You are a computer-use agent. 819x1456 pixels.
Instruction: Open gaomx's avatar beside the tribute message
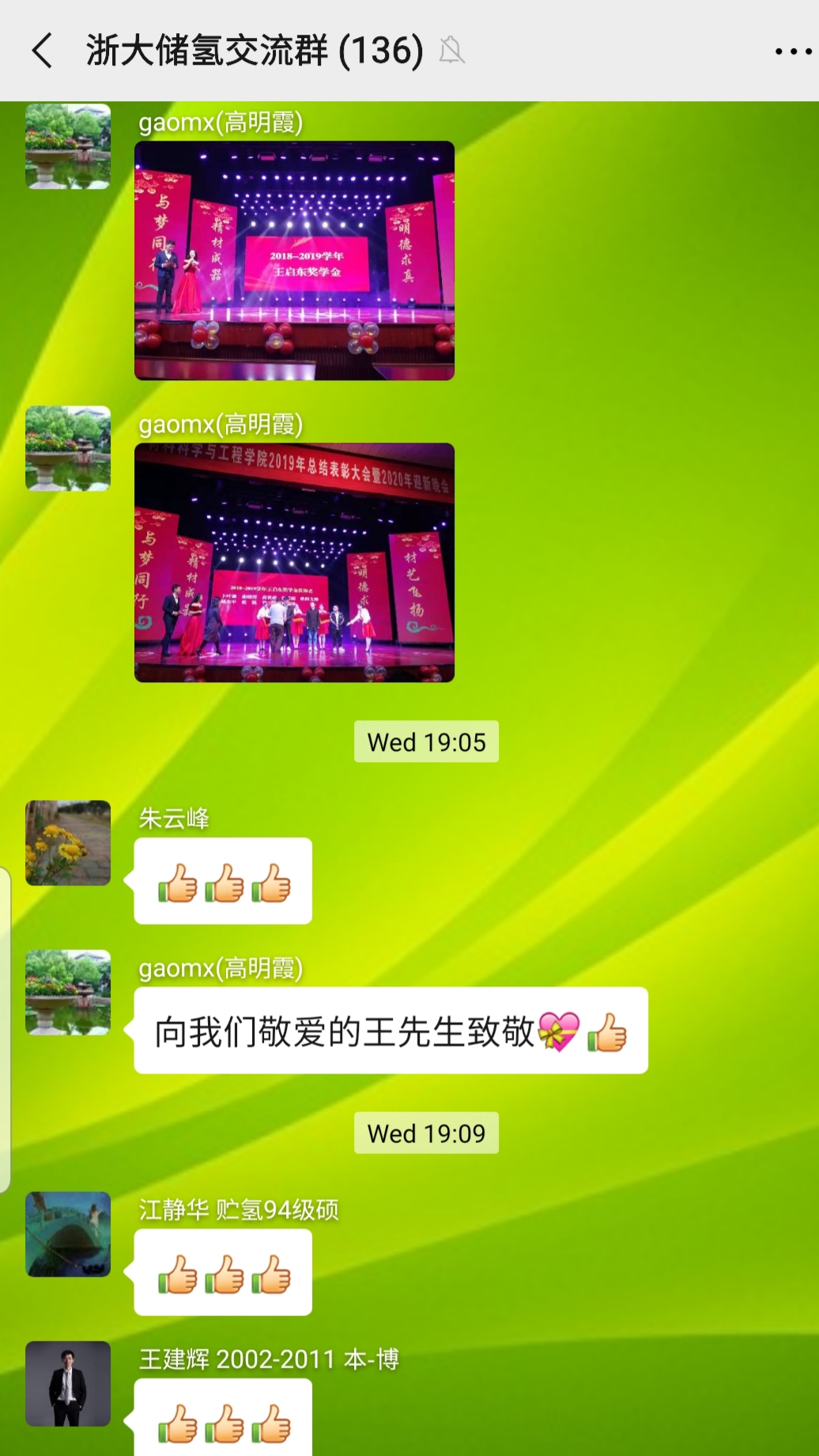68,992
